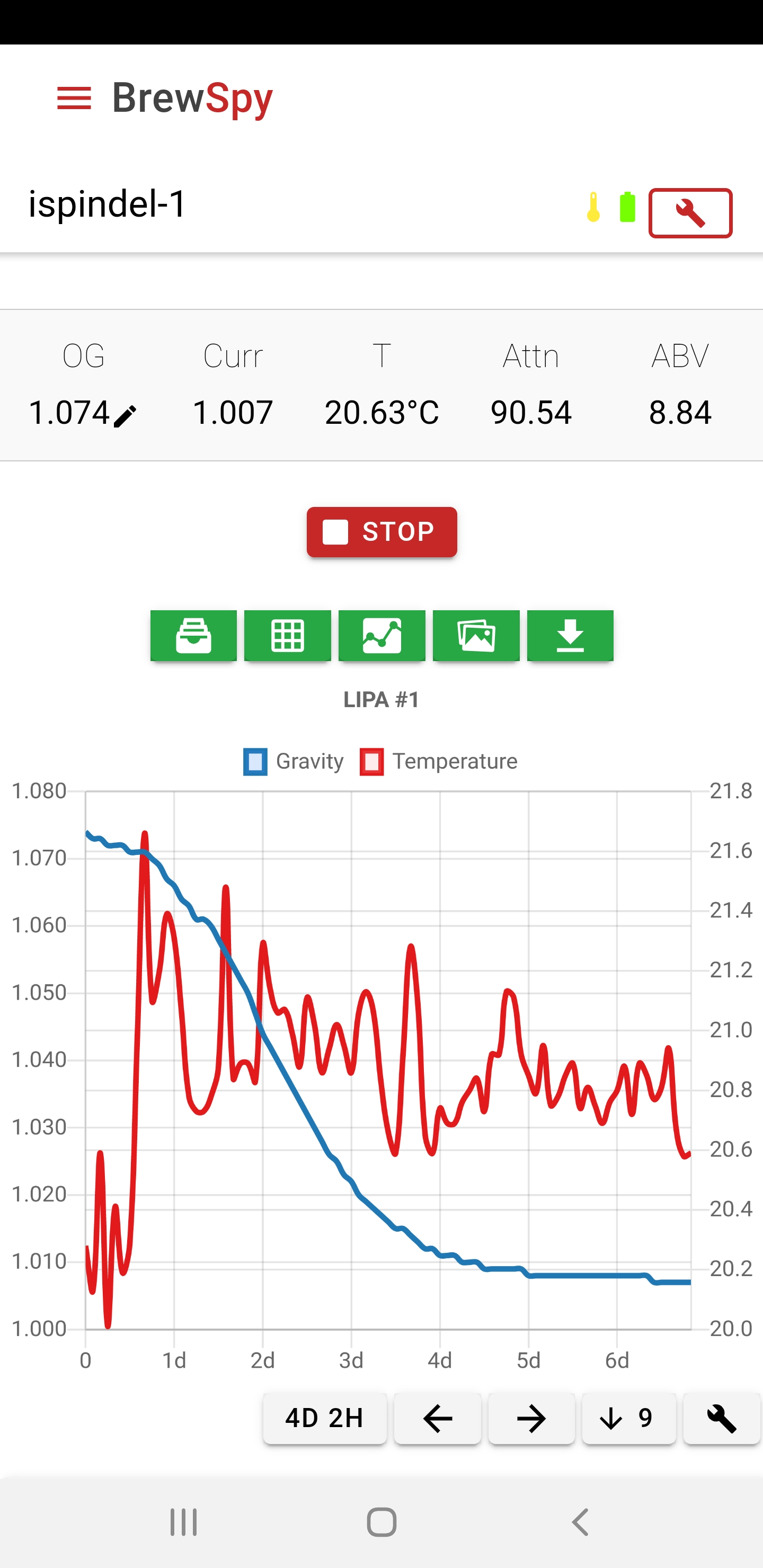Open chart settings wrench below graph
763x1568 pixels.
pos(722,1418)
